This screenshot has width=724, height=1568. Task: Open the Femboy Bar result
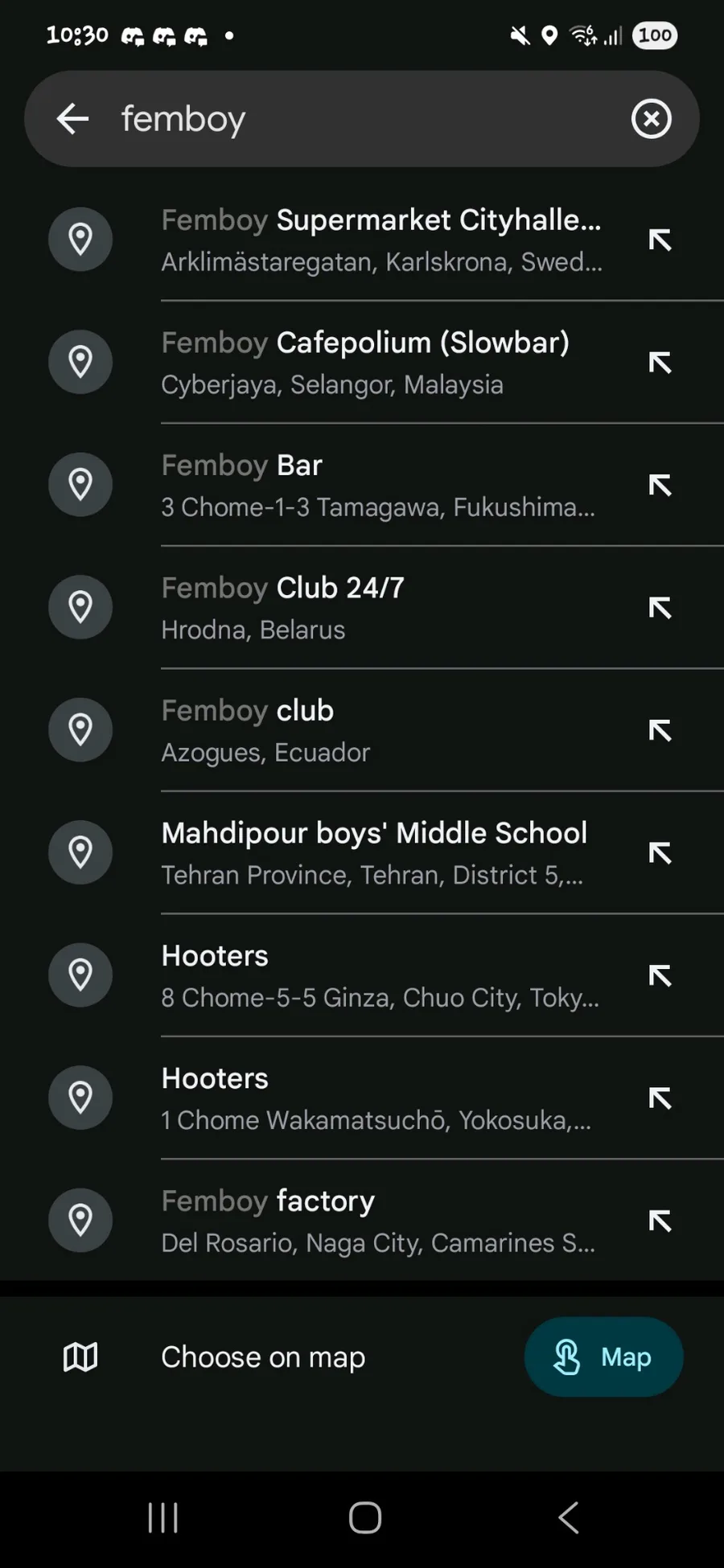pyautogui.click(x=378, y=485)
